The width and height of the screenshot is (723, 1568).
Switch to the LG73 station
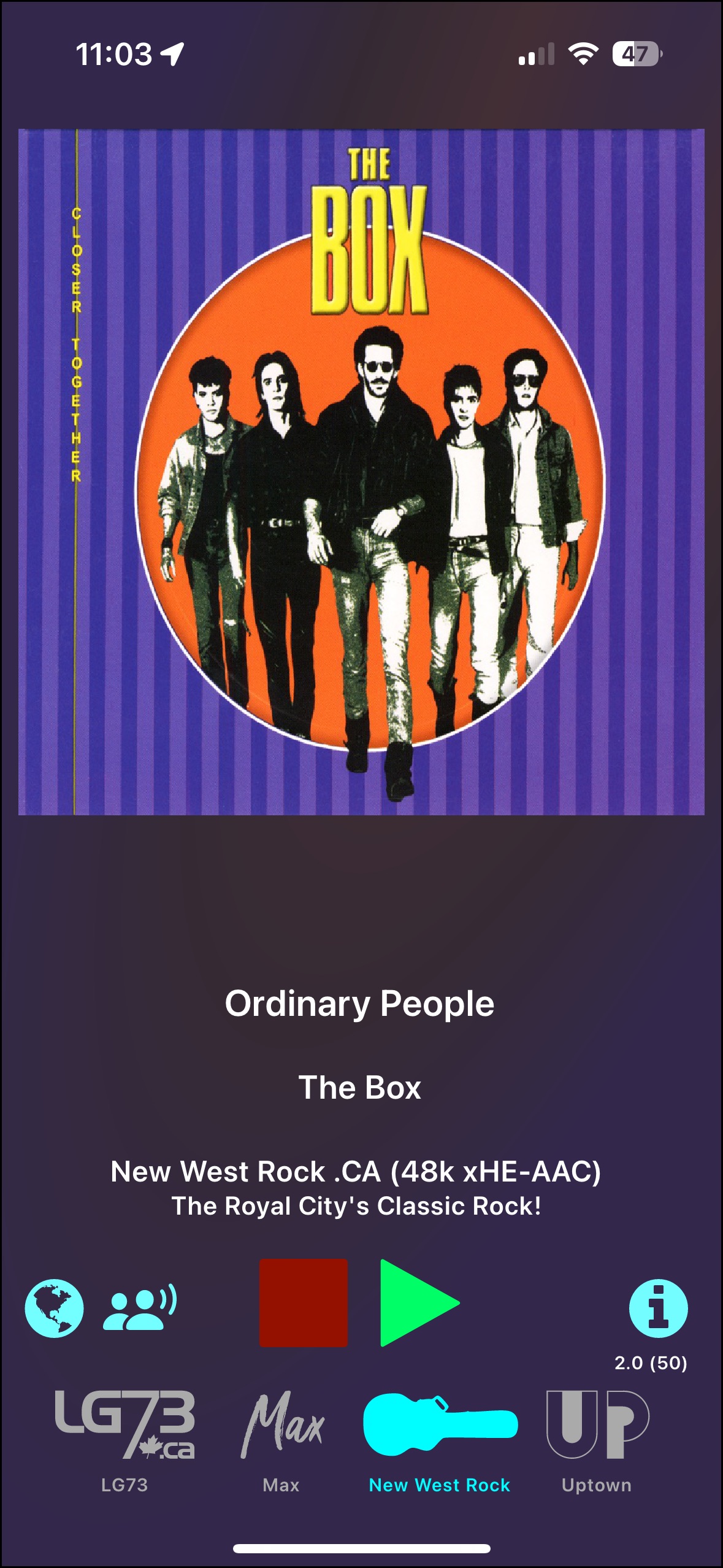click(x=125, y=1440)
